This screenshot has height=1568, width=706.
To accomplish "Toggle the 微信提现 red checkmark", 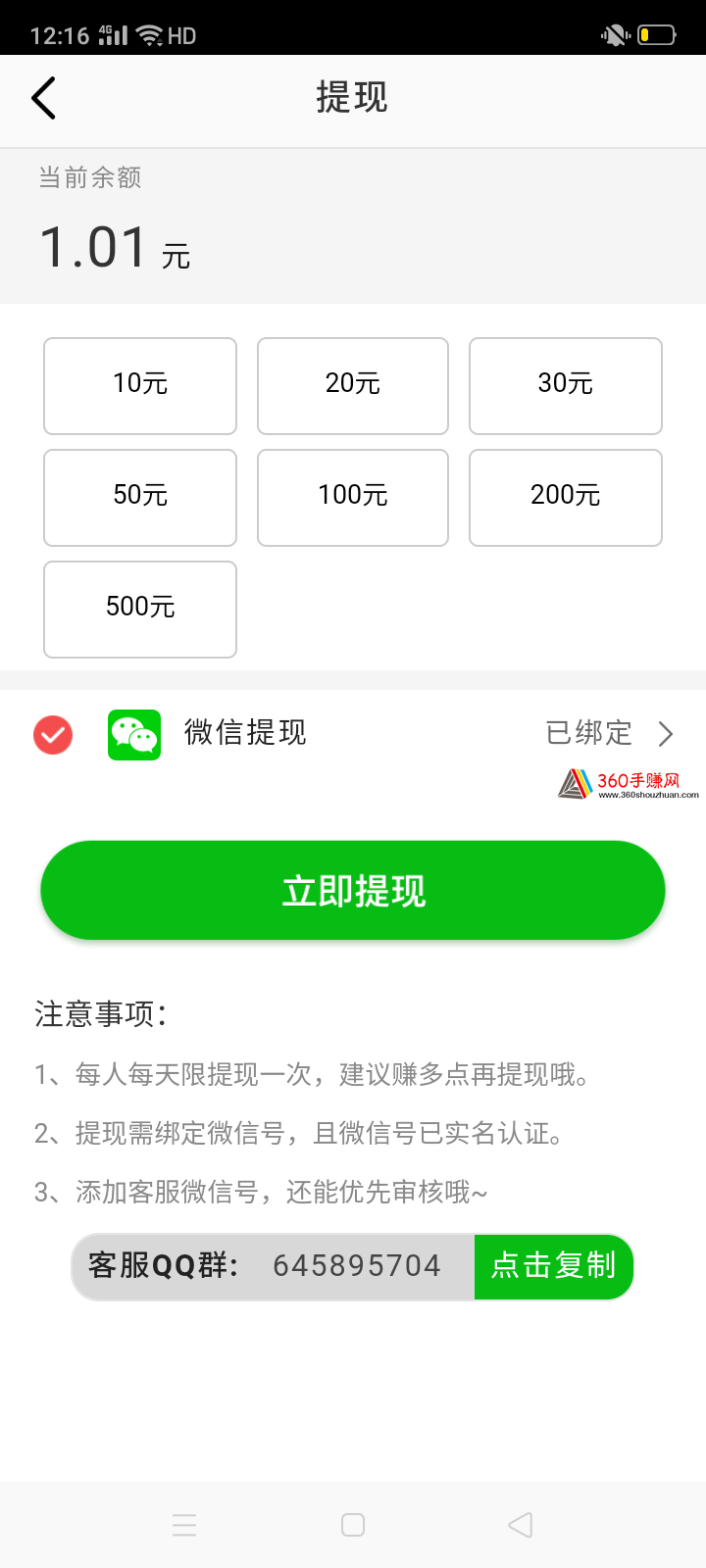I will click(x=53, y=735).
